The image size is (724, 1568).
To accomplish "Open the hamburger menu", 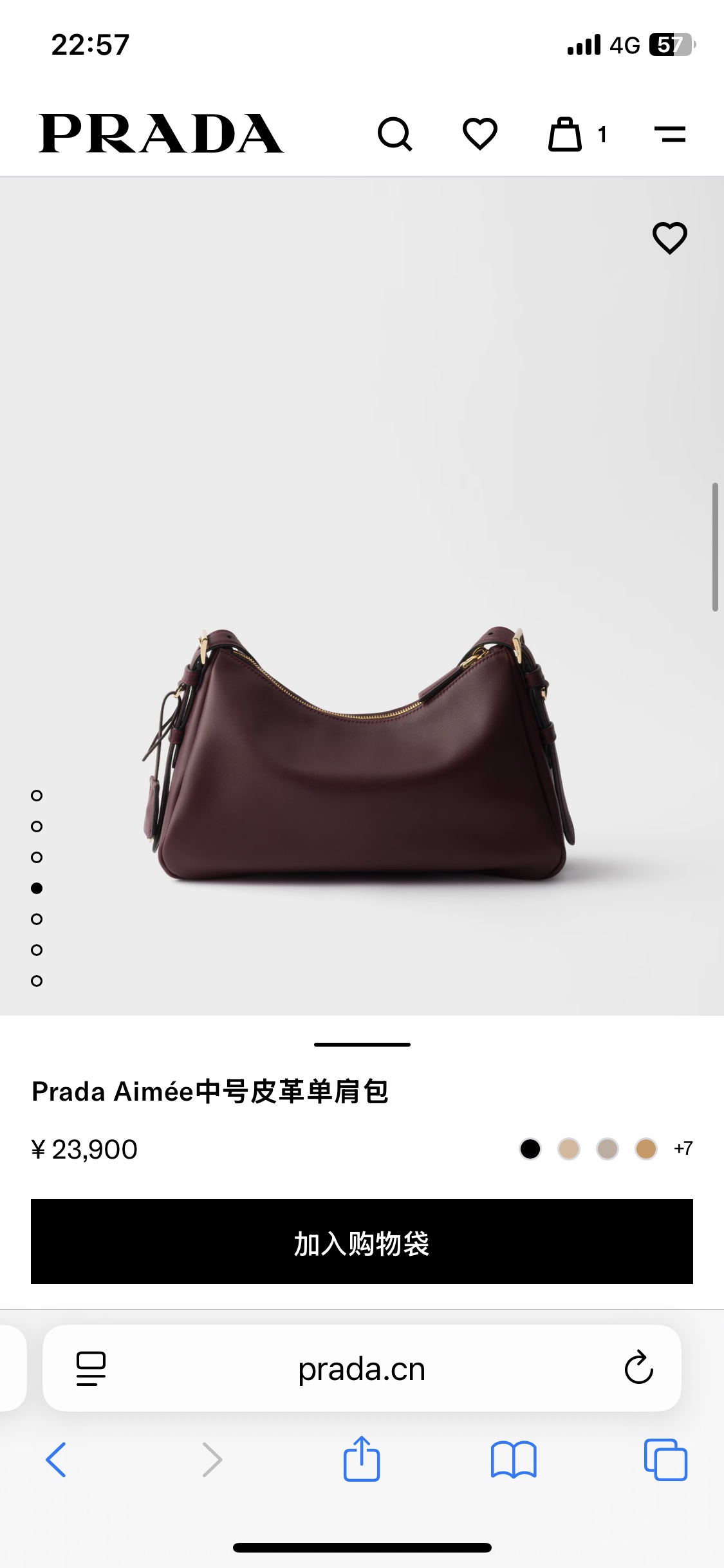I will click(x=669, y=134).
